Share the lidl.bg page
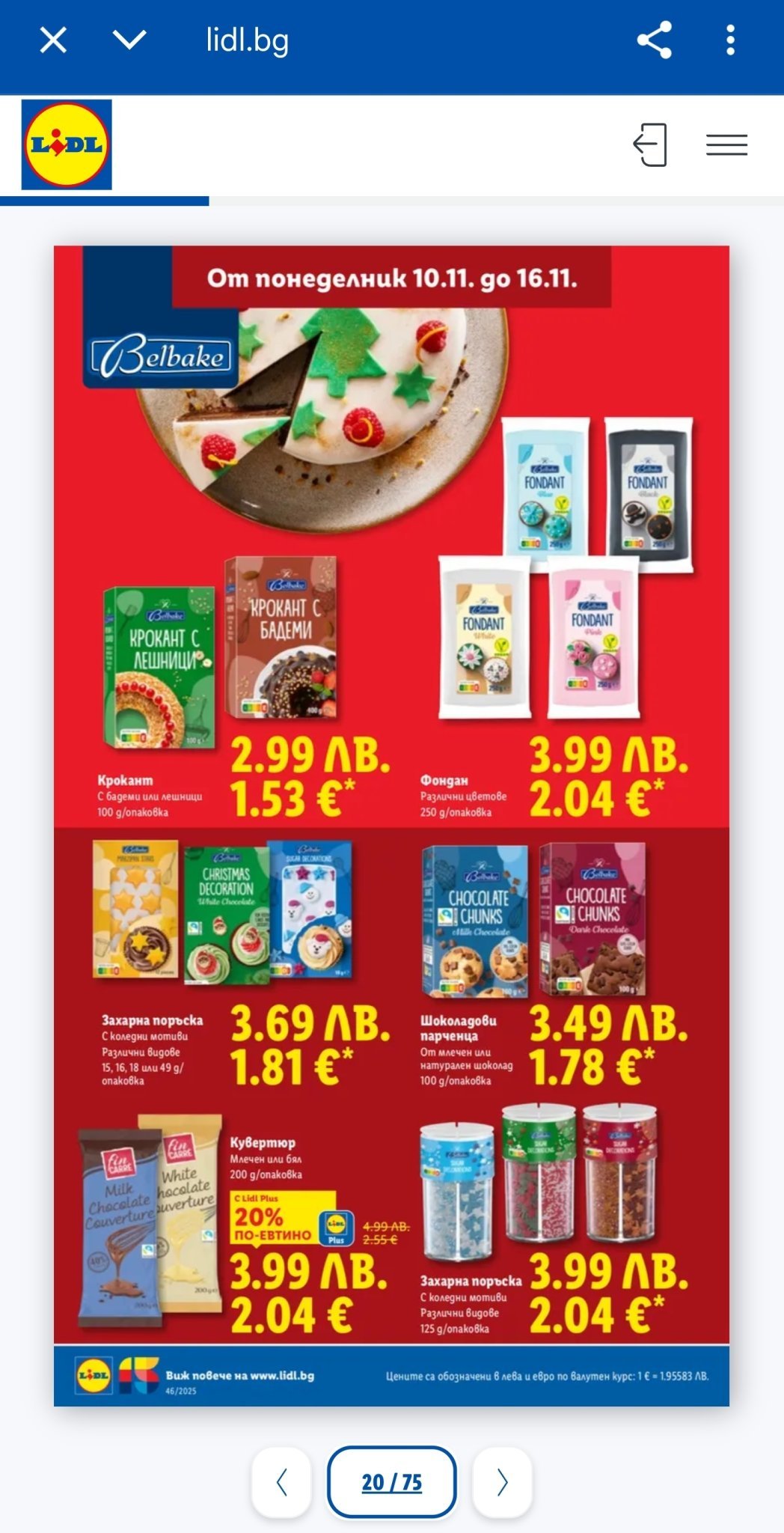Screen dimensions: 784x1533 pyautogui.click(x=655, y=40)
